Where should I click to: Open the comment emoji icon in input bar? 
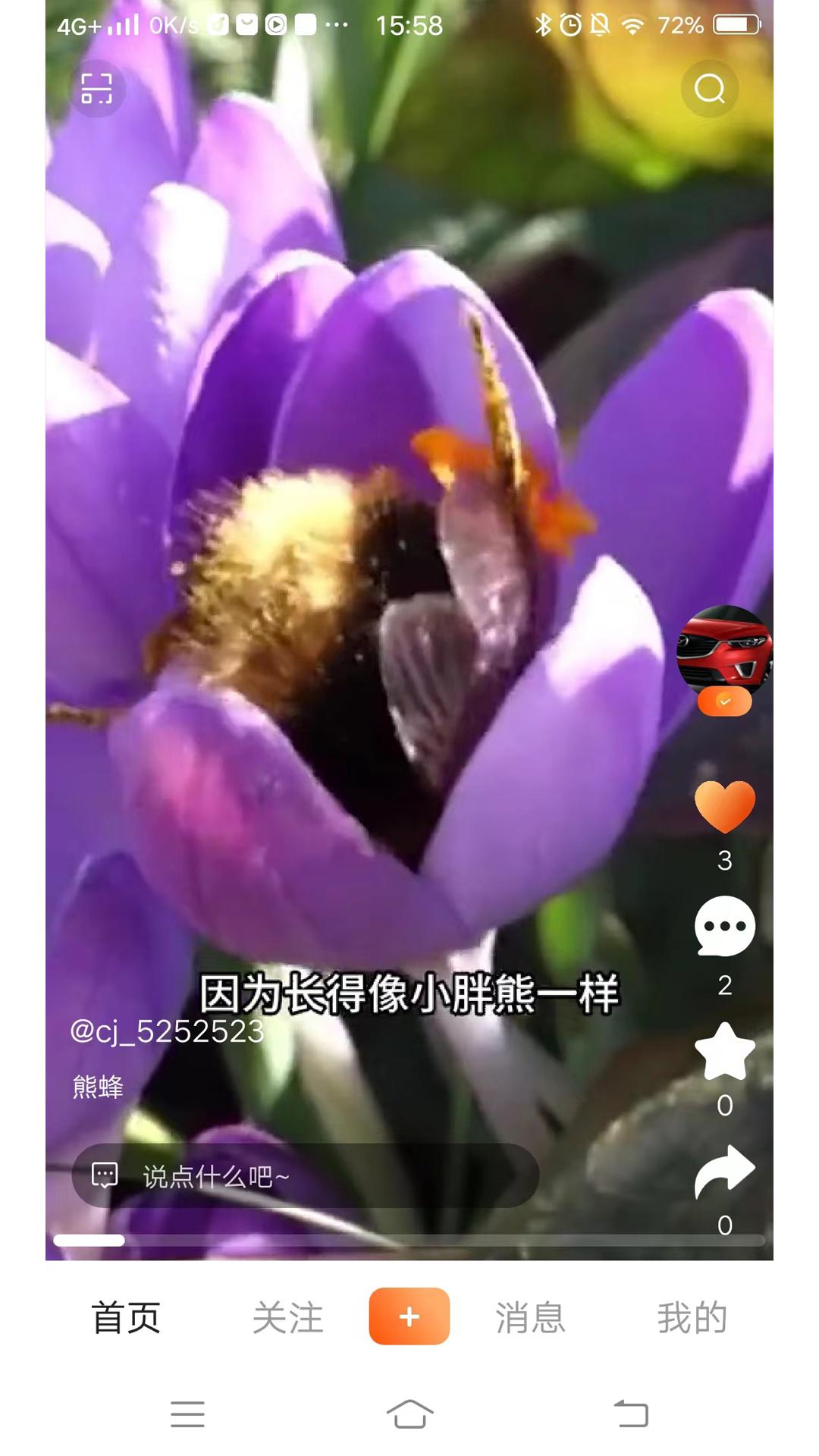(105, 1175)
